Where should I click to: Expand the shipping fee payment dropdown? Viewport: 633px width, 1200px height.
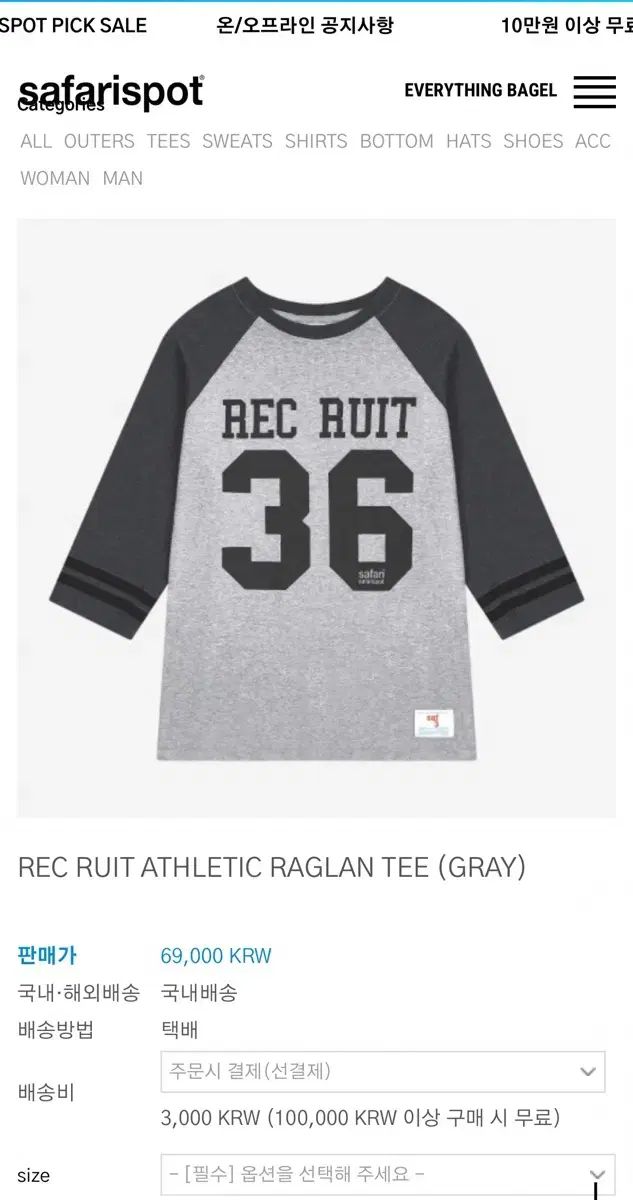coord(383,1072)
